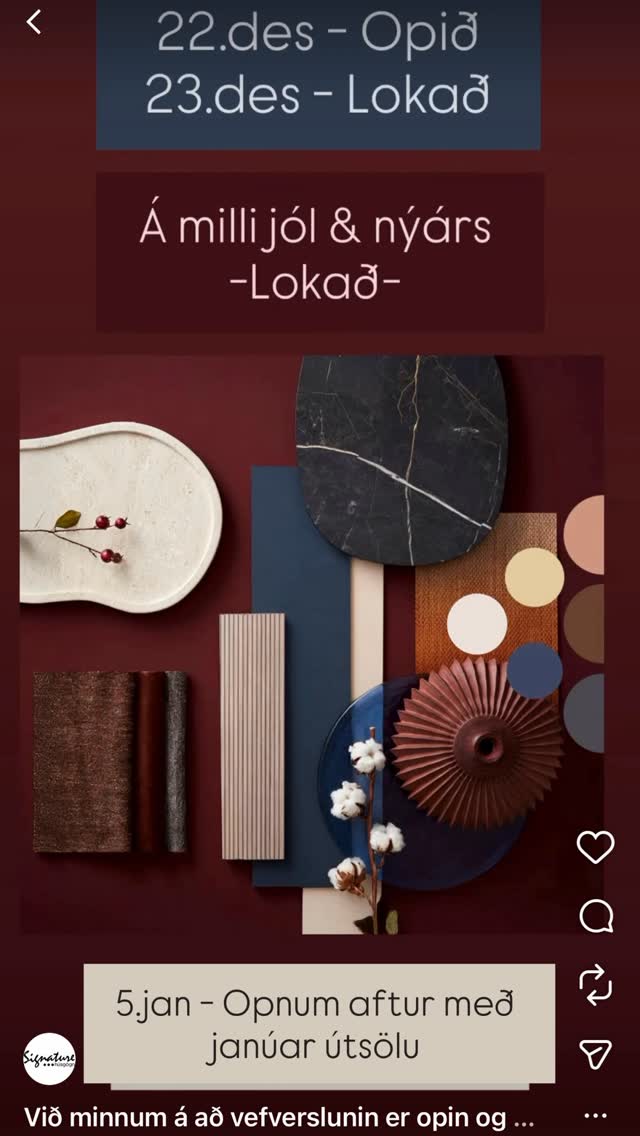Open the three-dot overflow menu
The width and height of the screenshot is (640, 1136).
tap(595, 1115)
